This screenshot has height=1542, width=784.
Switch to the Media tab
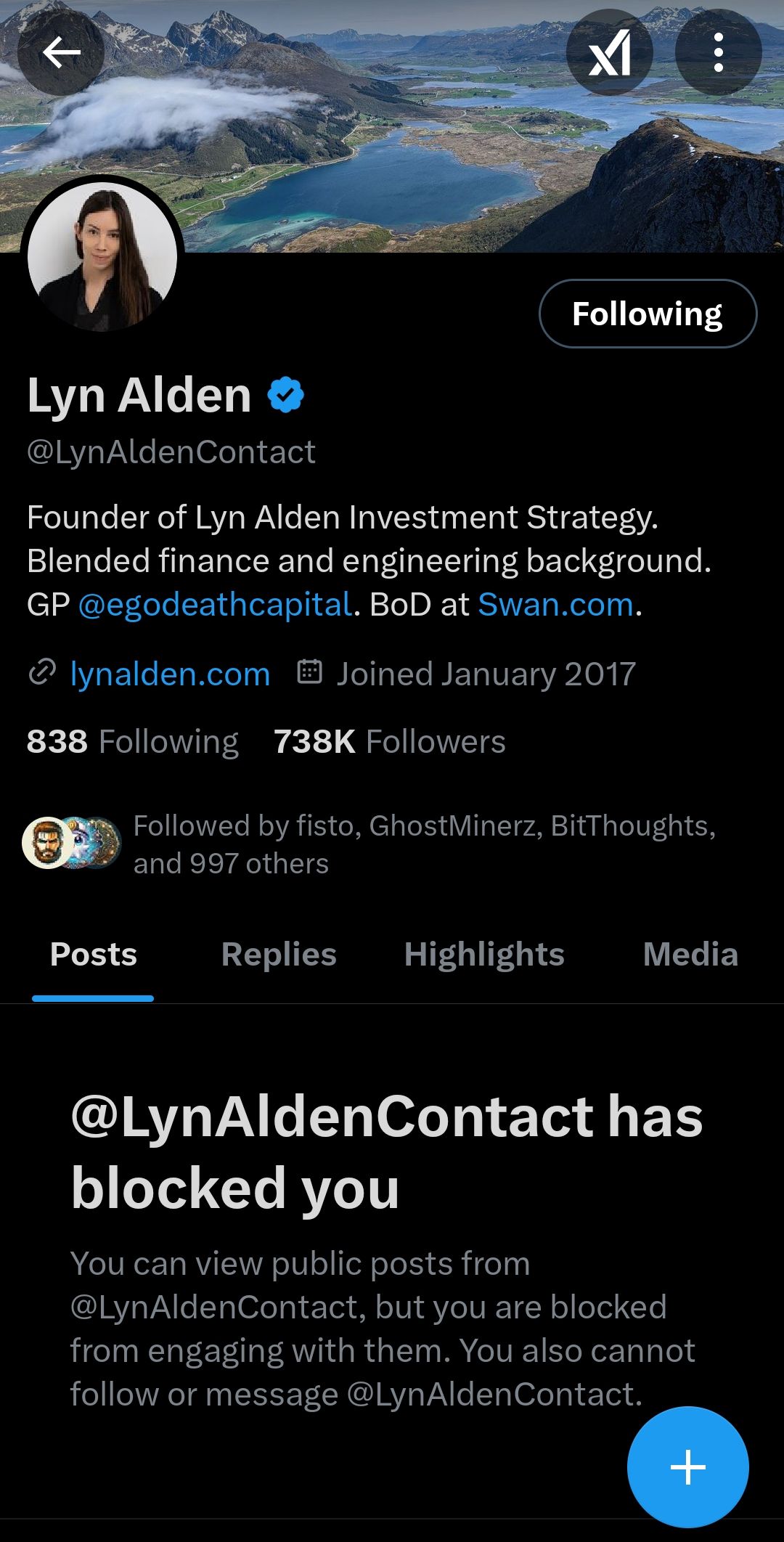(x=690, y=954)
